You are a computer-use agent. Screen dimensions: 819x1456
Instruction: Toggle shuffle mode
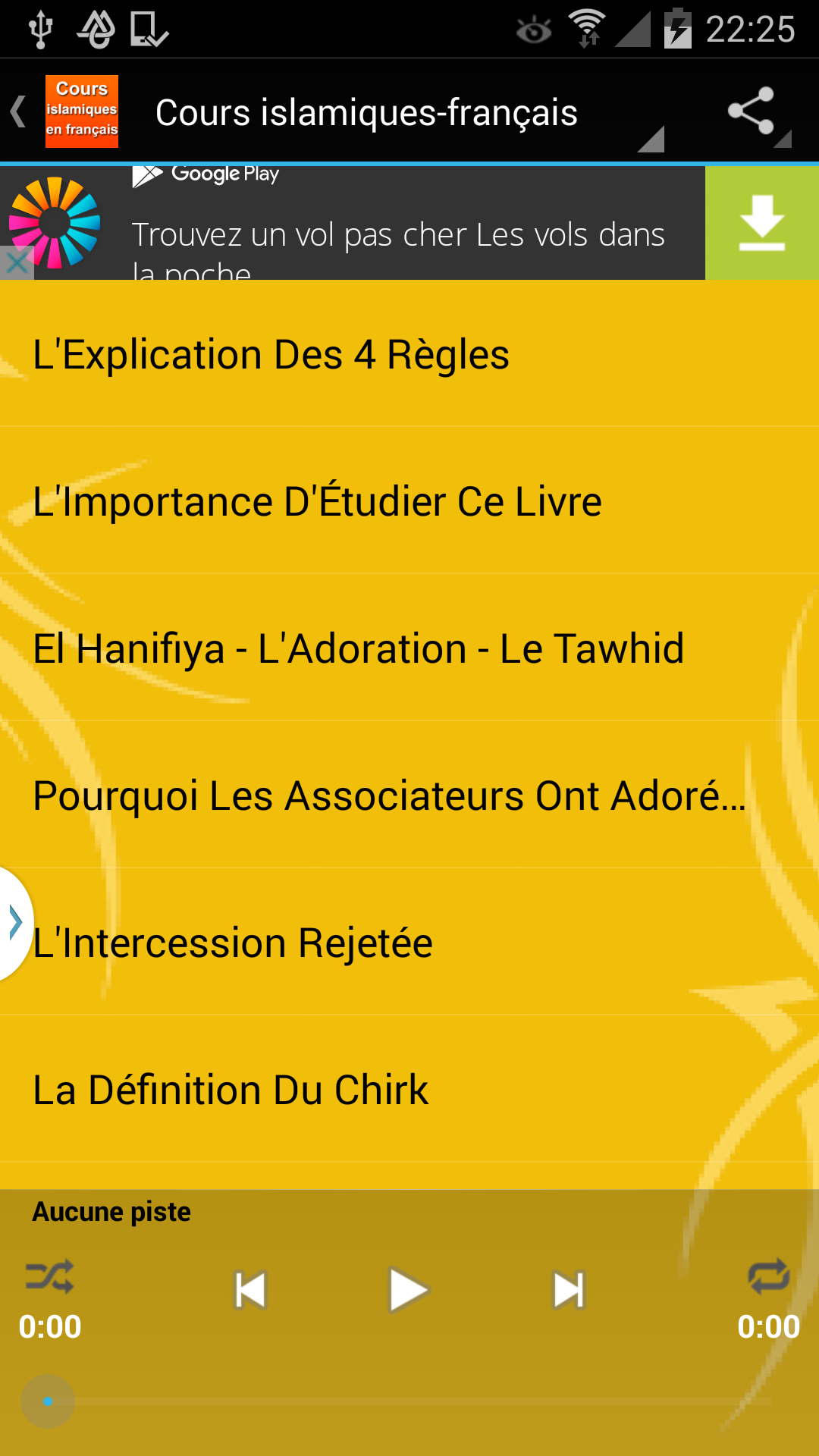click(50, 1276)
